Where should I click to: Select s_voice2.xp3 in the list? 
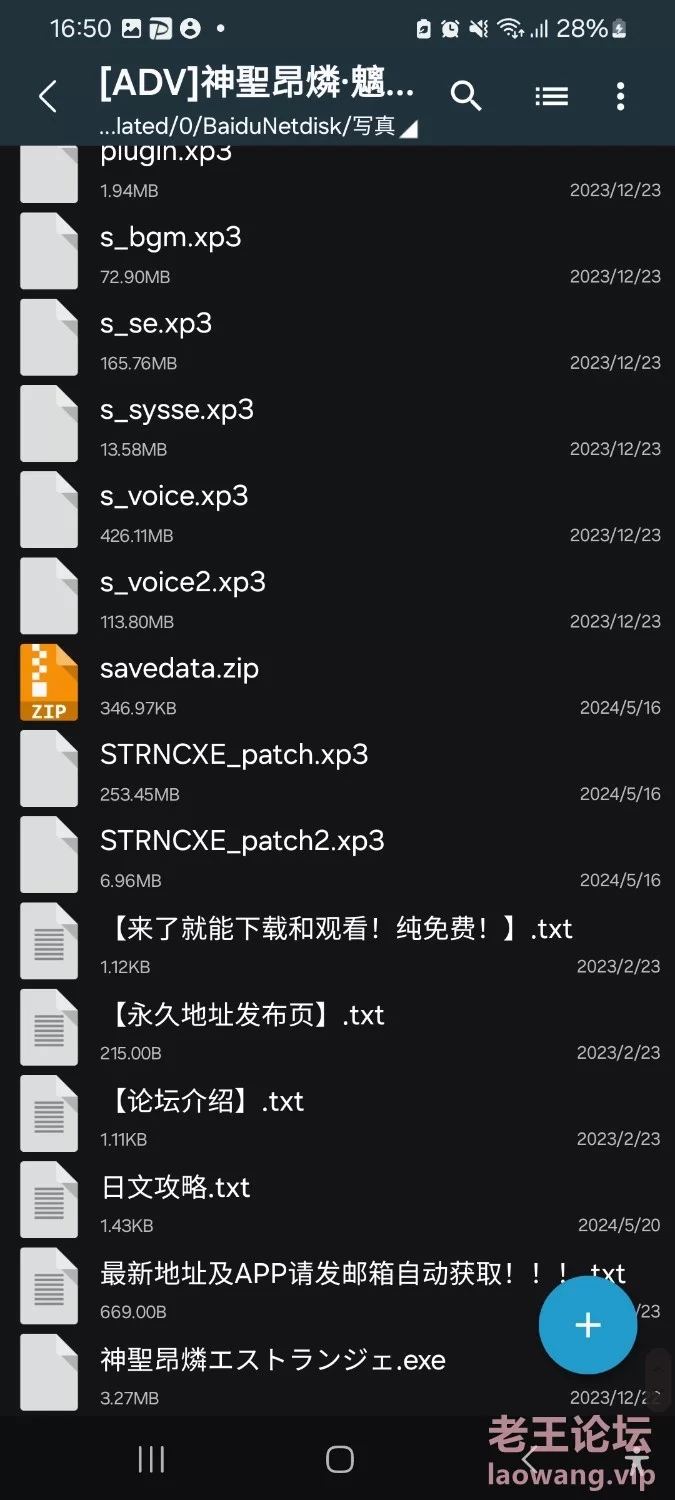point(337,598)
